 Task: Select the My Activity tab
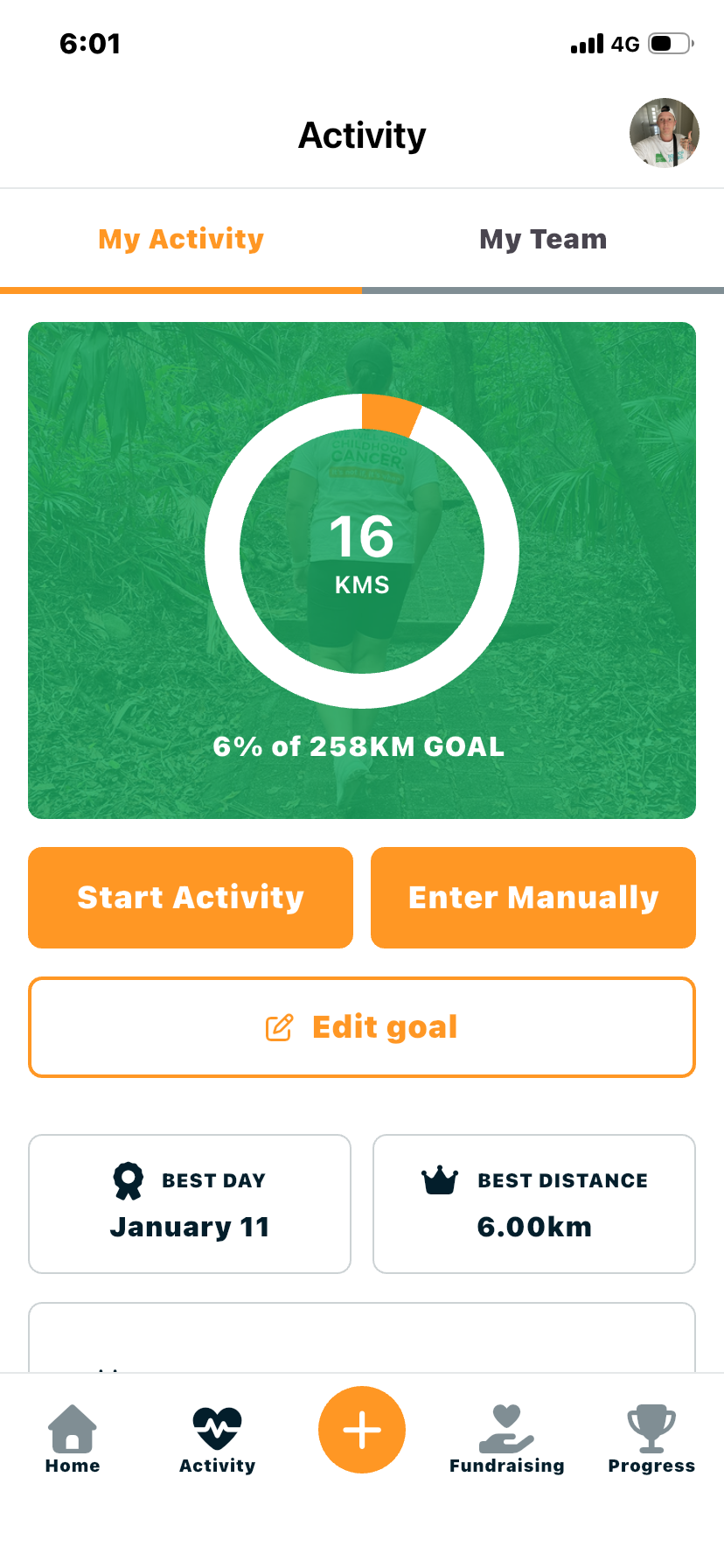tap(181, 240)
